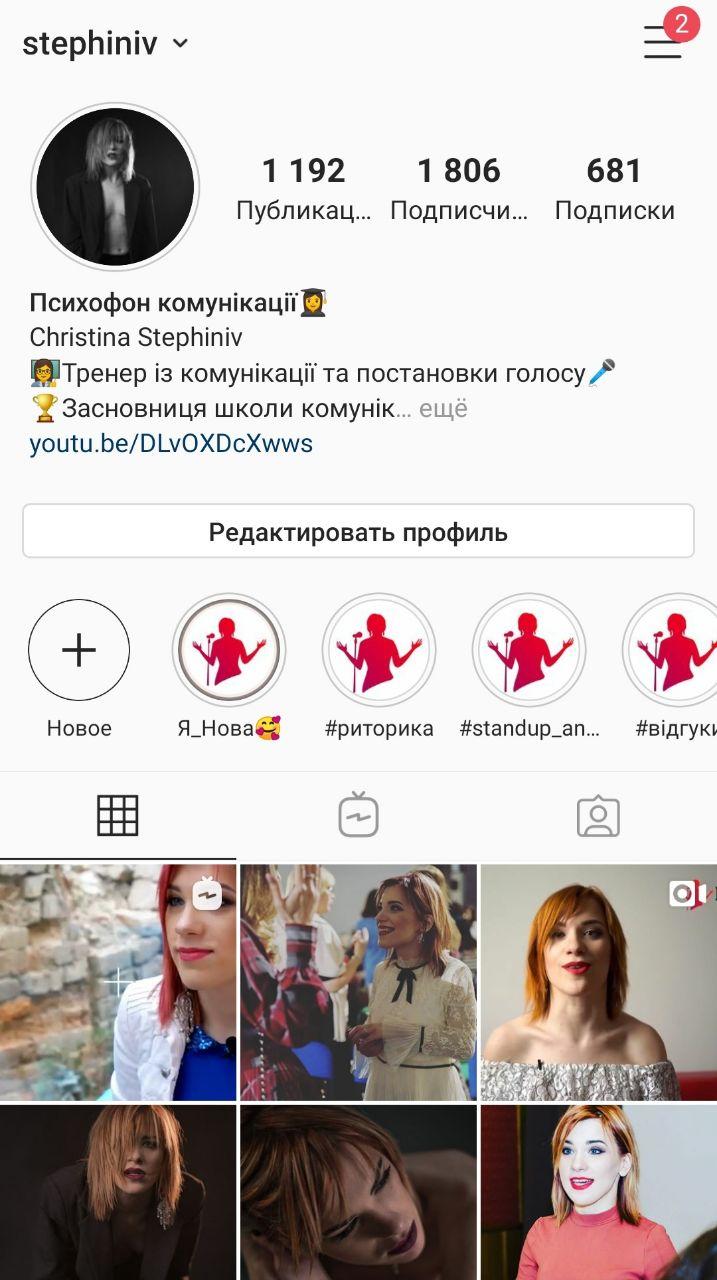
Task: Add a new highlight with Новое
Action: [x=79, y=651]
